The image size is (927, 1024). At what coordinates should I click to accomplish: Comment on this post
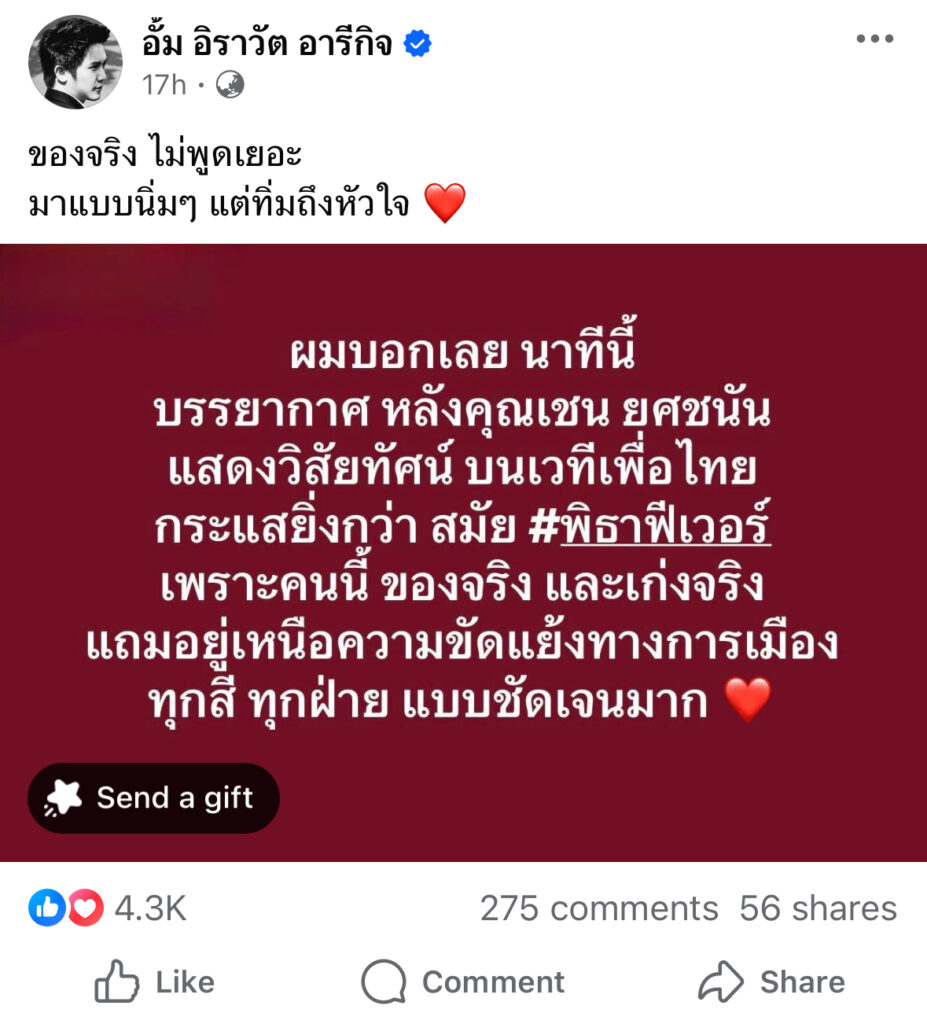[463, 982]
